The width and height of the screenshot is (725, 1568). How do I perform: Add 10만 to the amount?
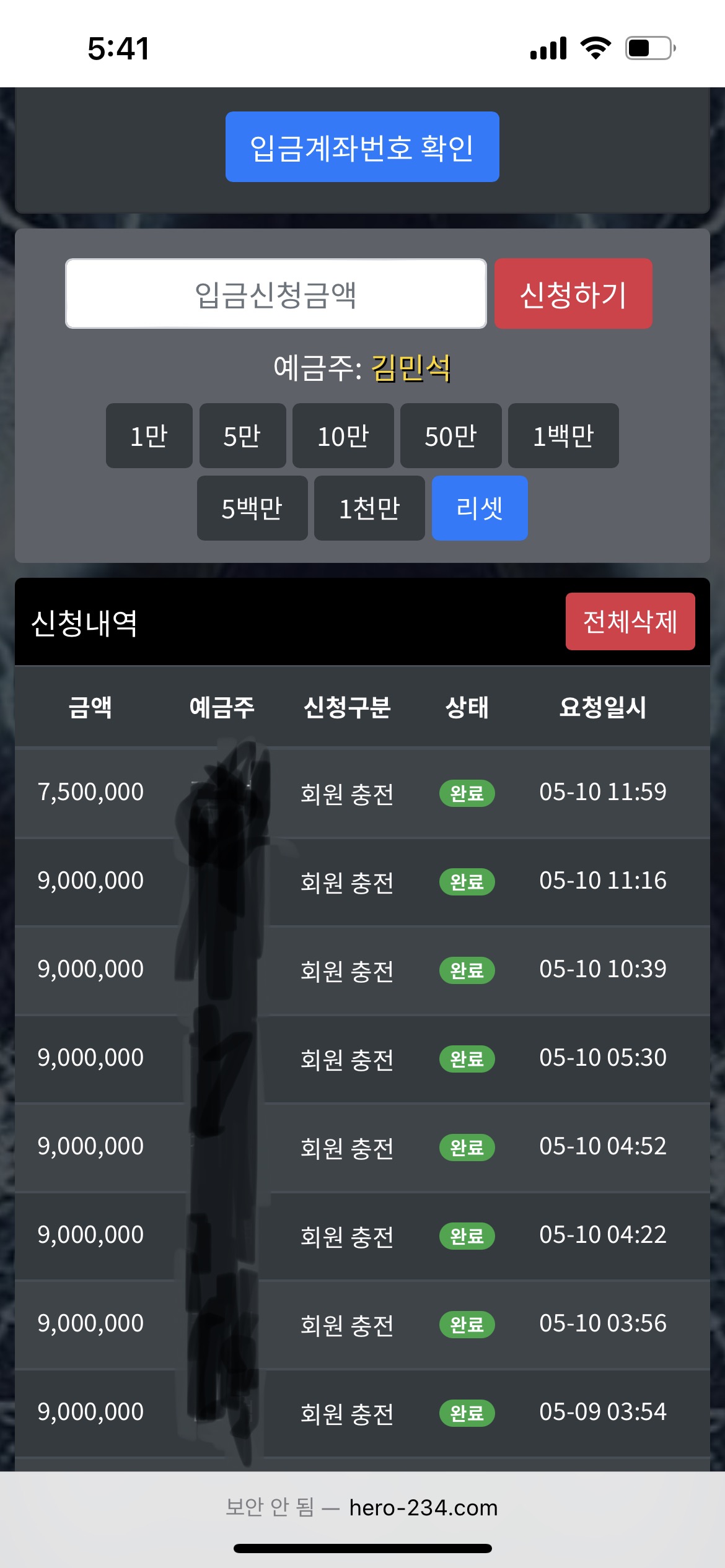pyautogui.click(x=343, y=435)
